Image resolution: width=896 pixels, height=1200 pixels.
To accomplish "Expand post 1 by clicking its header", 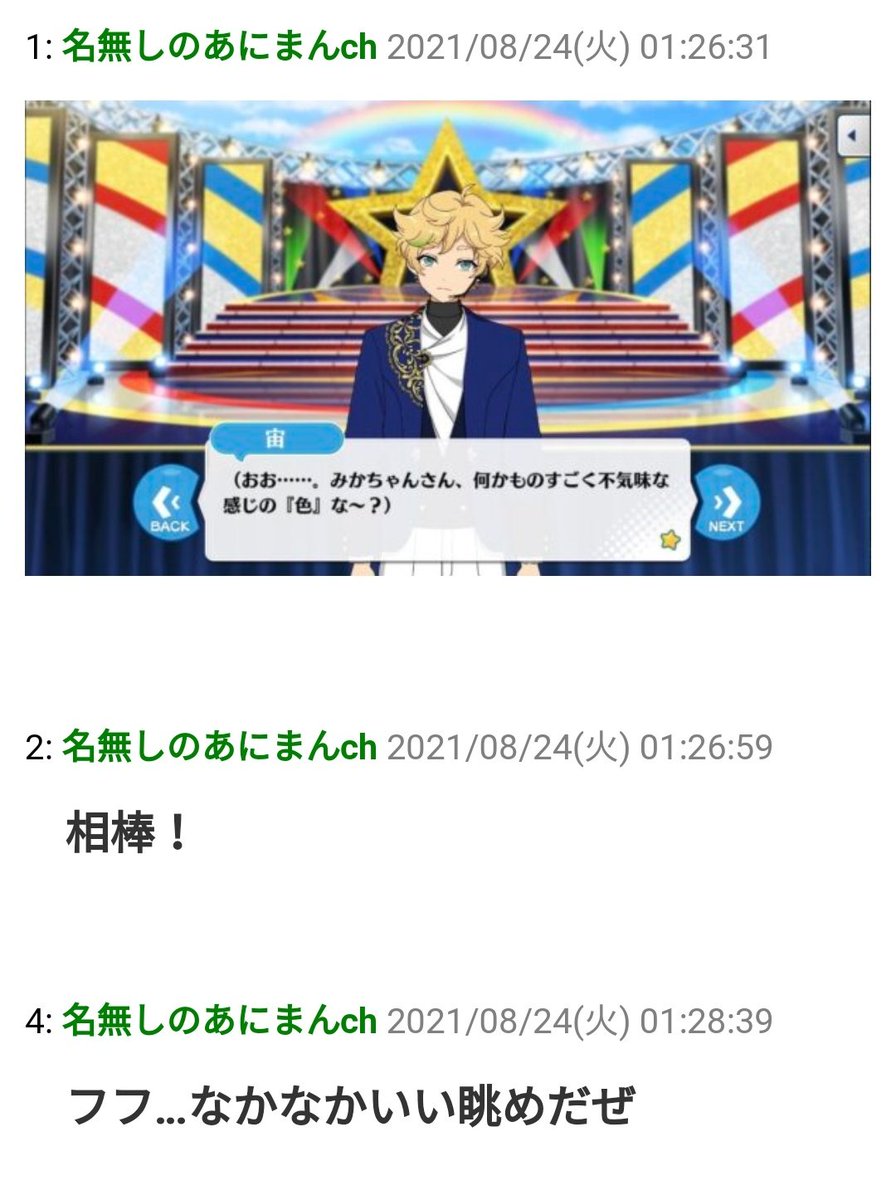I will point(400,45).
